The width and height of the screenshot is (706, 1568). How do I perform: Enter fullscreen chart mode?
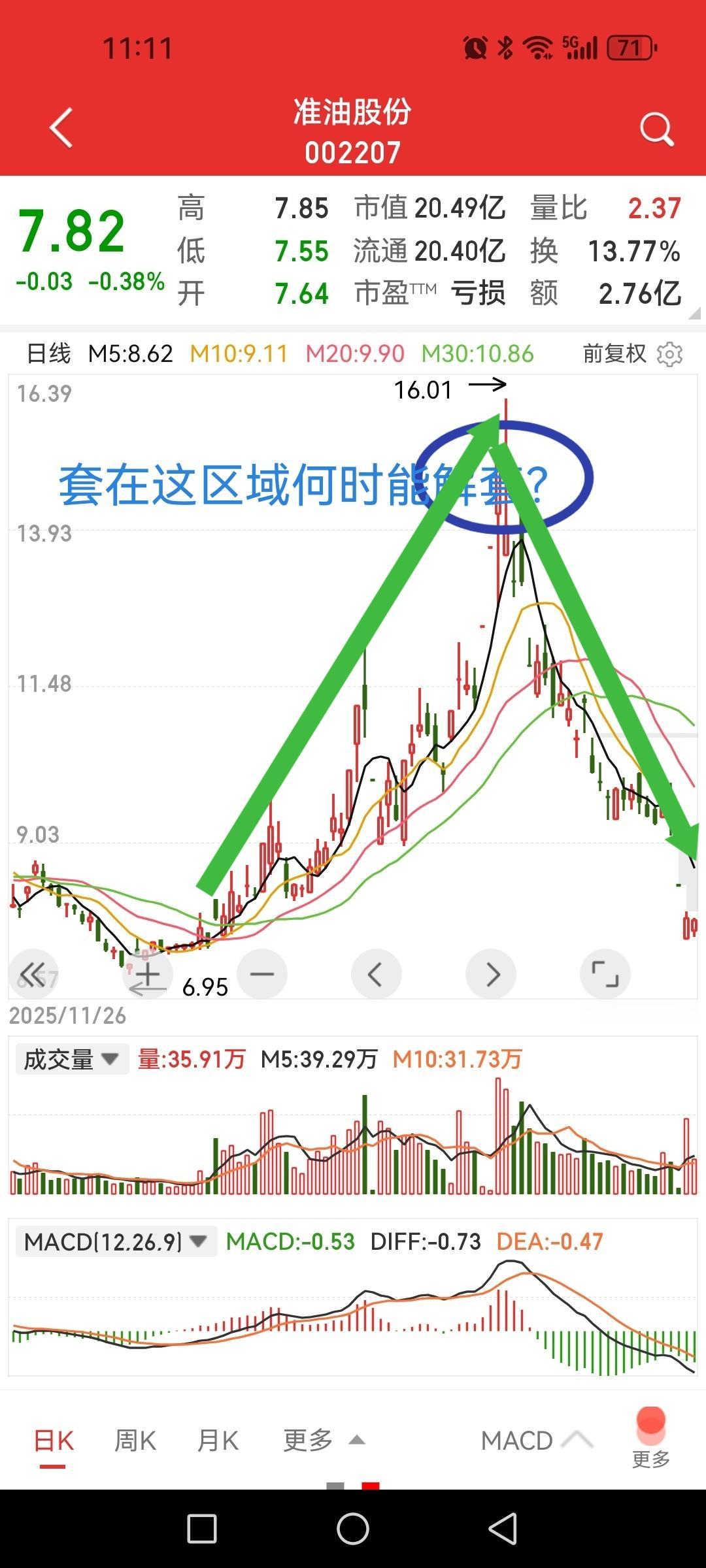[605, 973]
